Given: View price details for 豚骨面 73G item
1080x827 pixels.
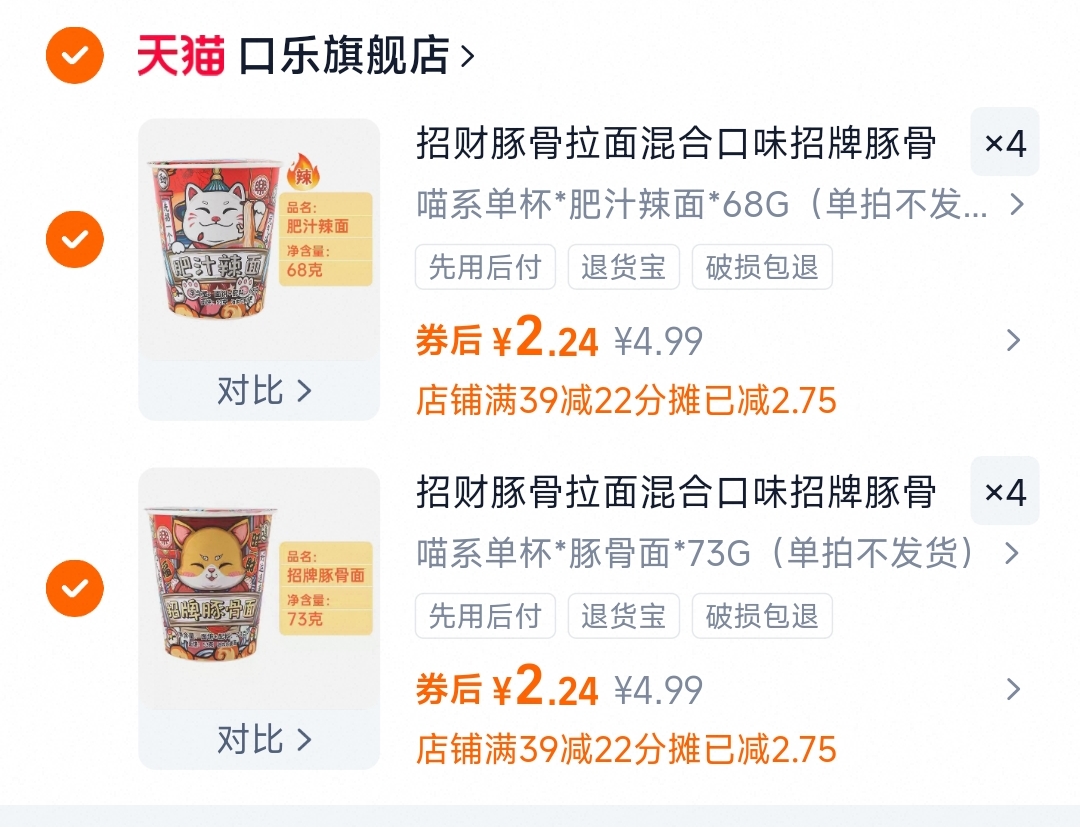Looking at the screenshot, I should [x=1013, y=689].
